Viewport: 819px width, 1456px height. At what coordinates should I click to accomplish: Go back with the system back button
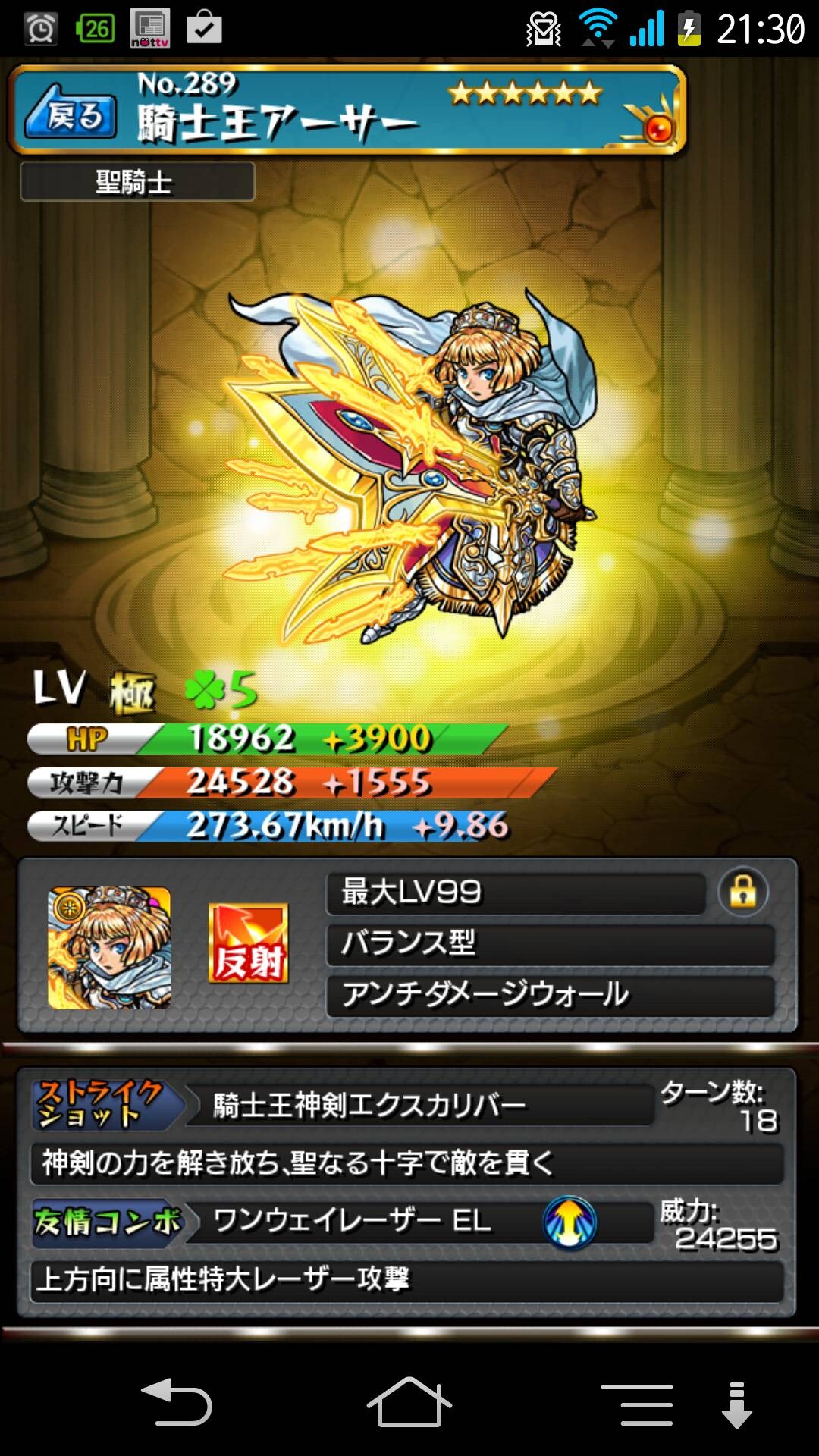[177, 1401]
